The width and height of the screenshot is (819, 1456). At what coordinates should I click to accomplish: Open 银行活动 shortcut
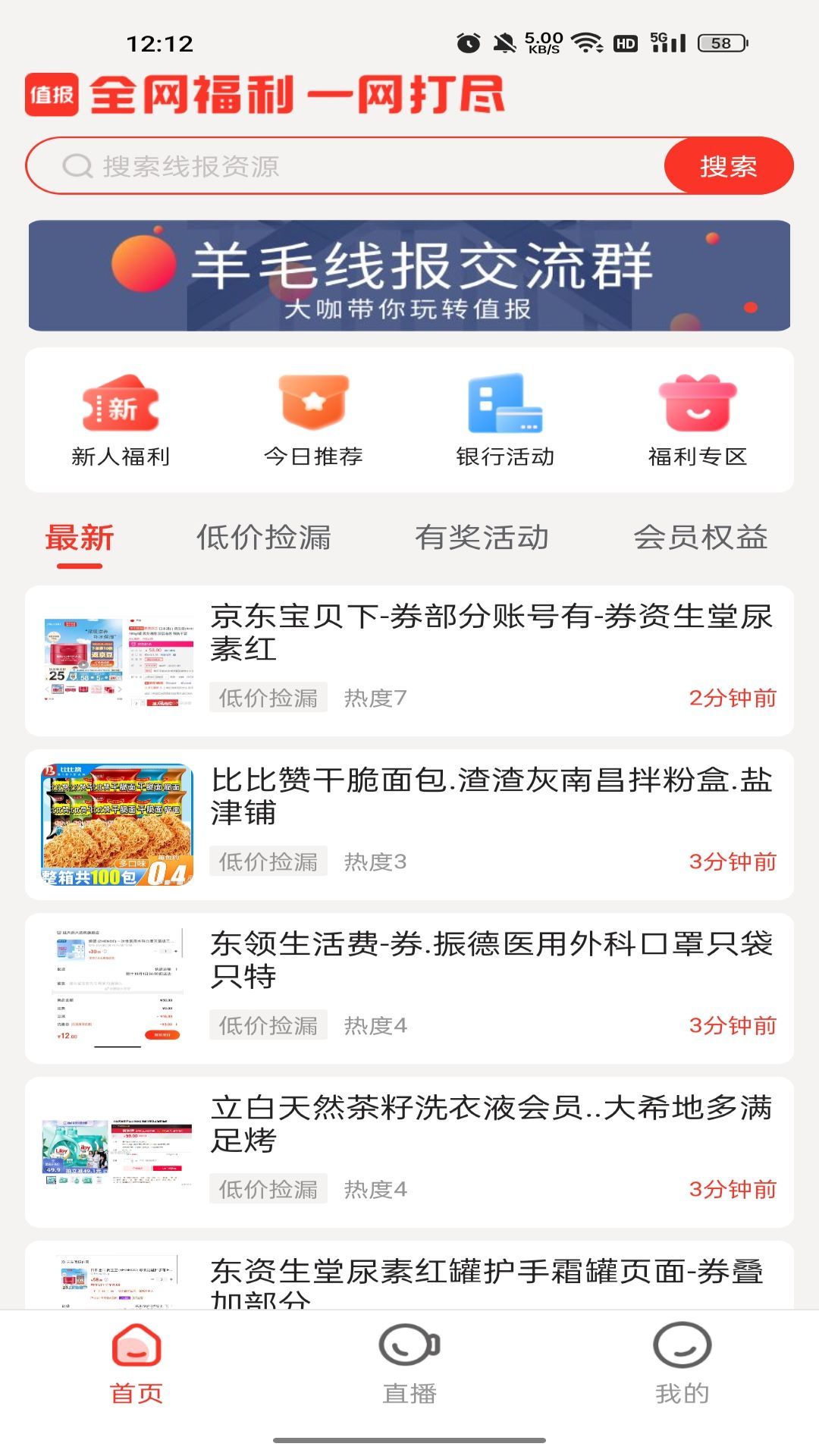pos(505,421)
